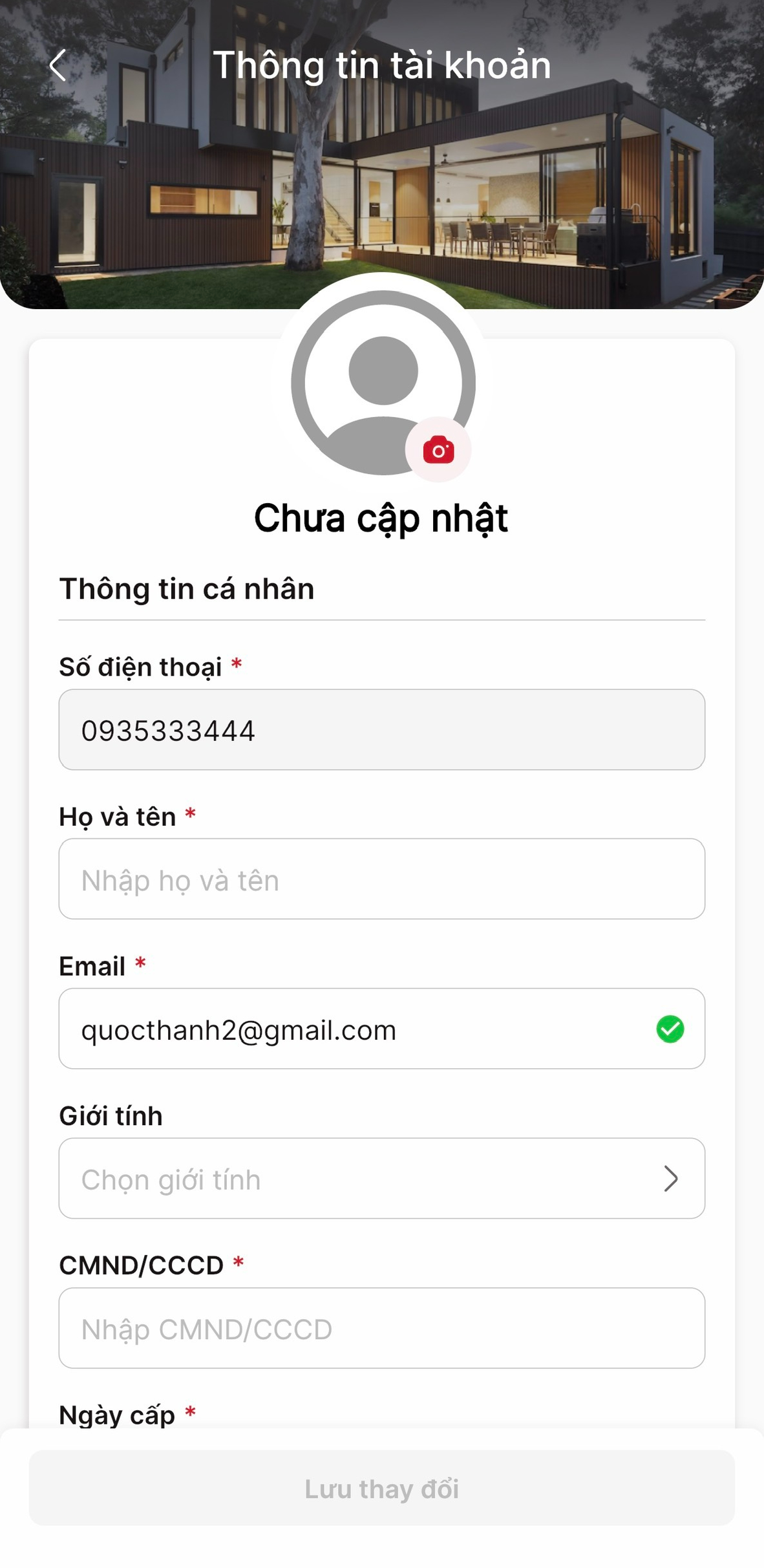764x1568 pixels.
Task: Edit the Email field
Action: coord(362,1029)
